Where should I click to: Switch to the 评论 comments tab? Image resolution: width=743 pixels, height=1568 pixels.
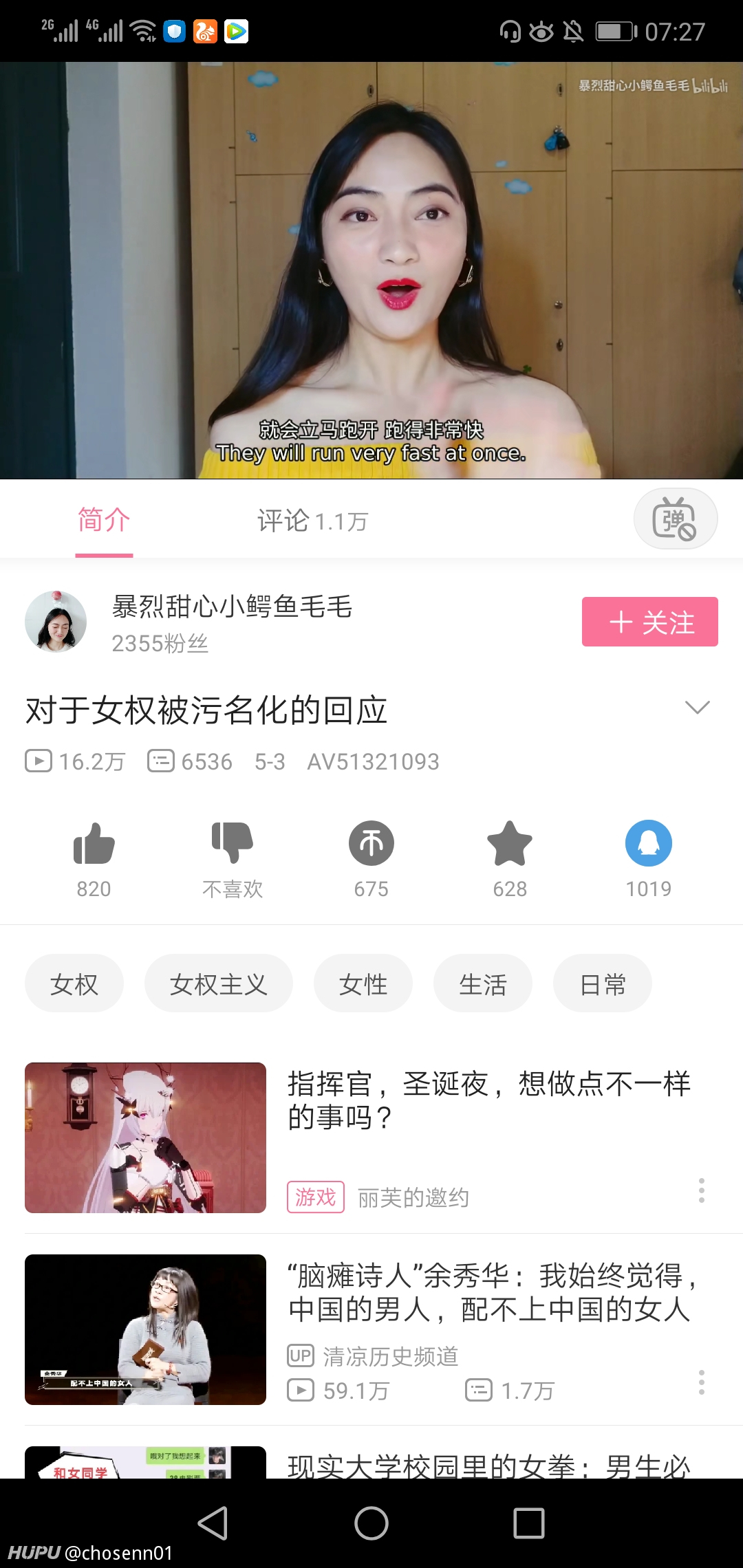pyautogui.click(x=312, y=521)
